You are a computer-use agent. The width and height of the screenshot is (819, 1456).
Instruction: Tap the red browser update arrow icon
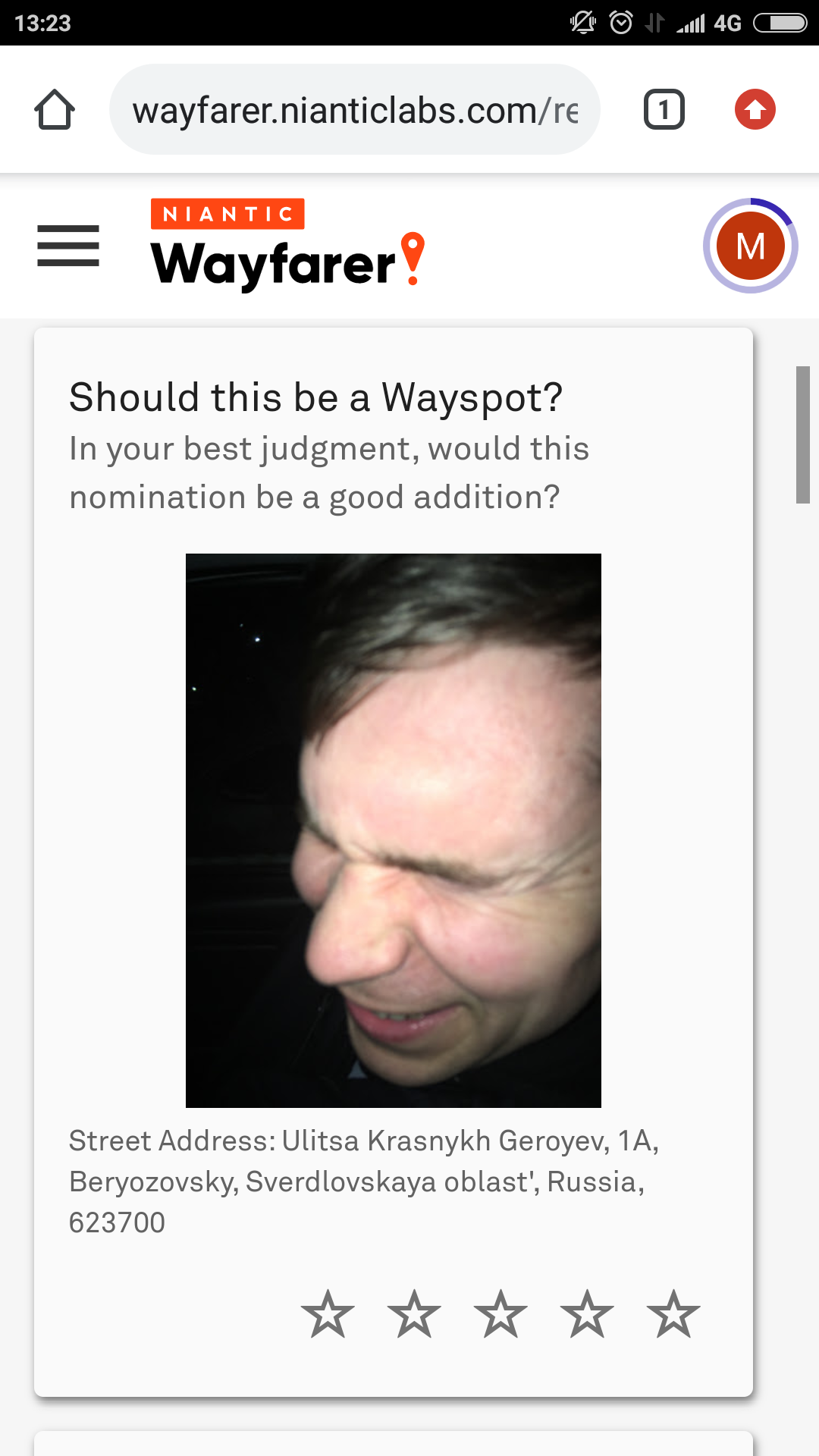tap(755, 110)
